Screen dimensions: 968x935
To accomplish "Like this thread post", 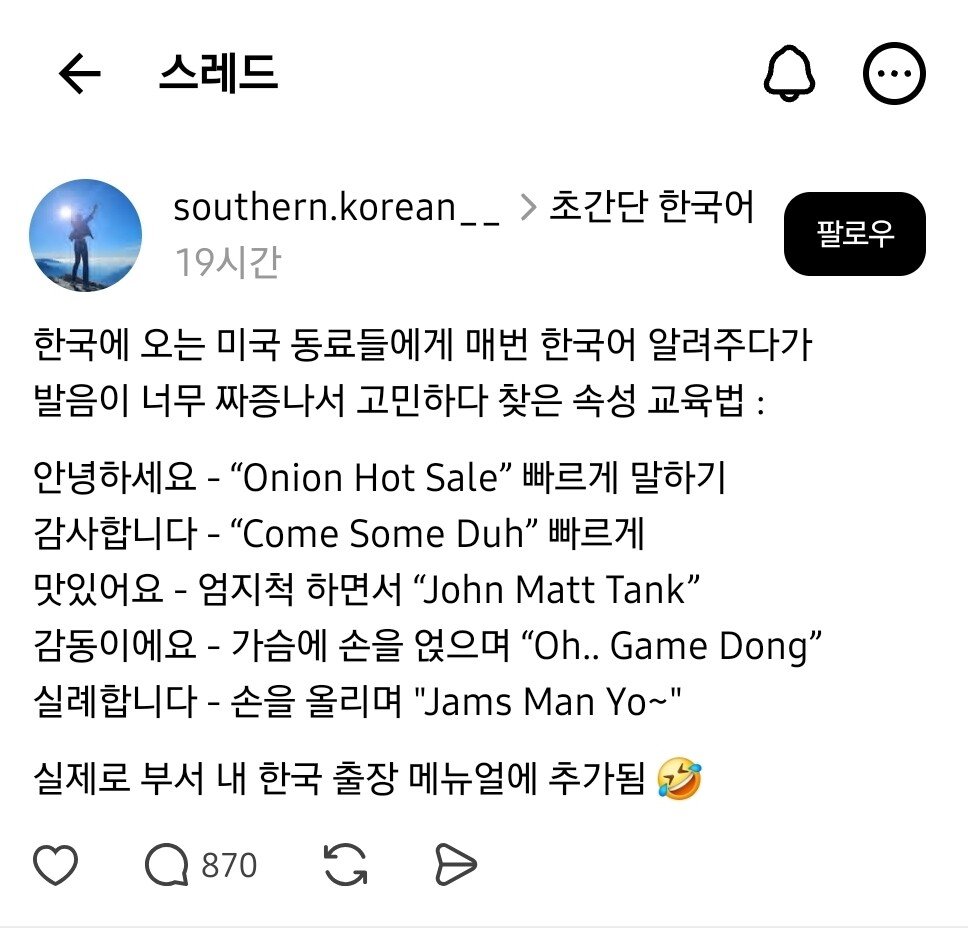I will pos(55,865).
